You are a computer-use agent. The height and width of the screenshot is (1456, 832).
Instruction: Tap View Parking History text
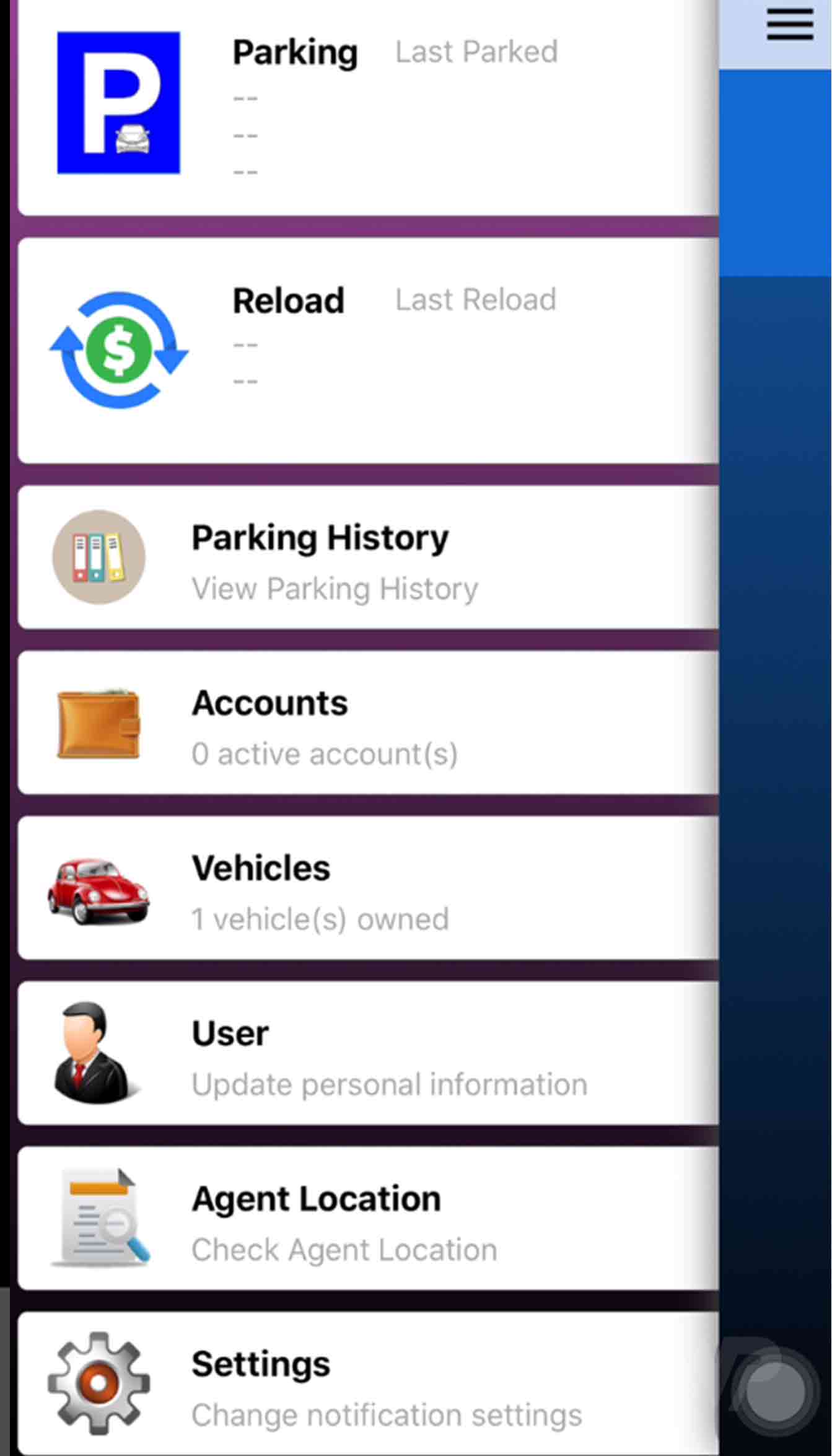pos(334,588)
